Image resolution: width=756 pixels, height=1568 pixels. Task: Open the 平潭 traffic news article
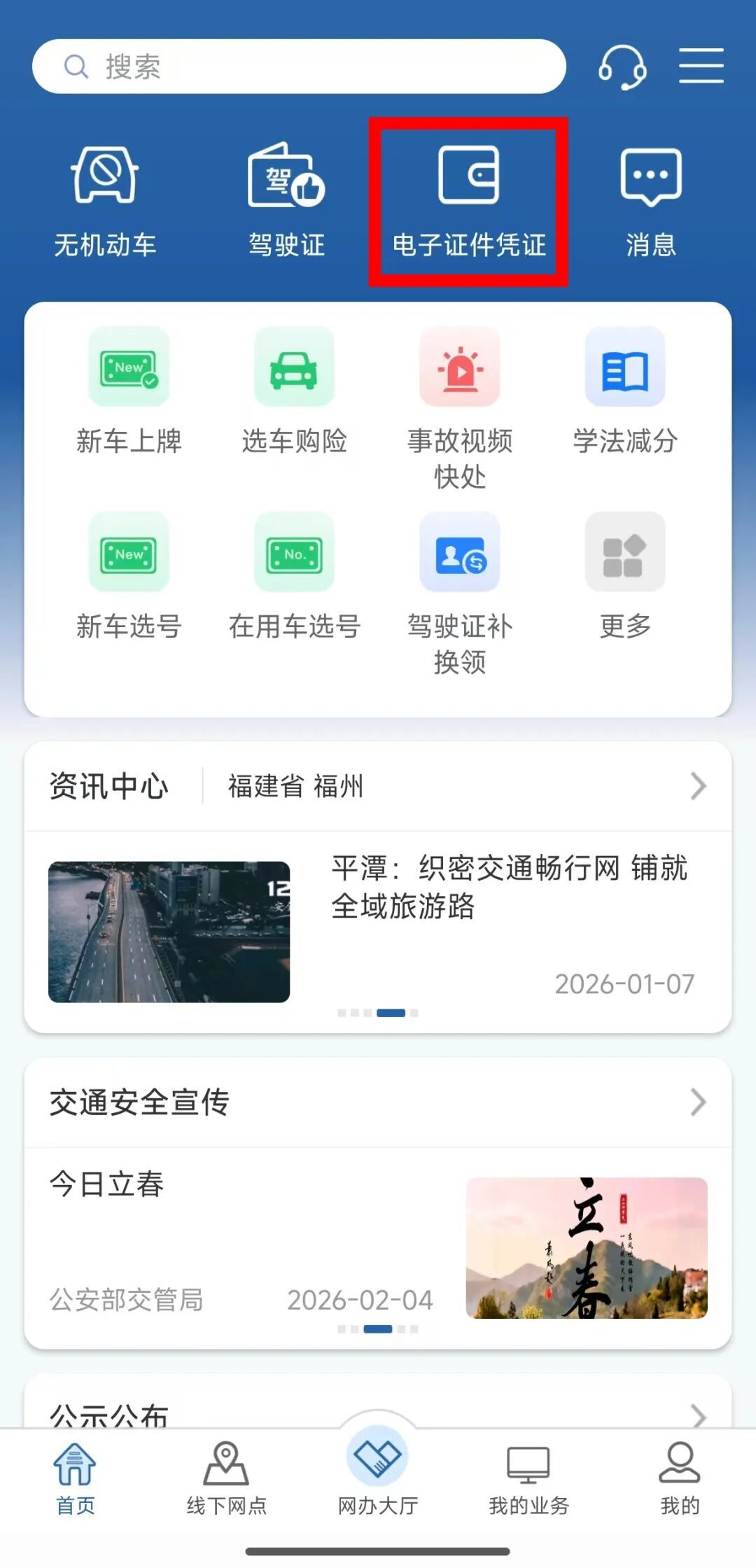coord(510,888)
